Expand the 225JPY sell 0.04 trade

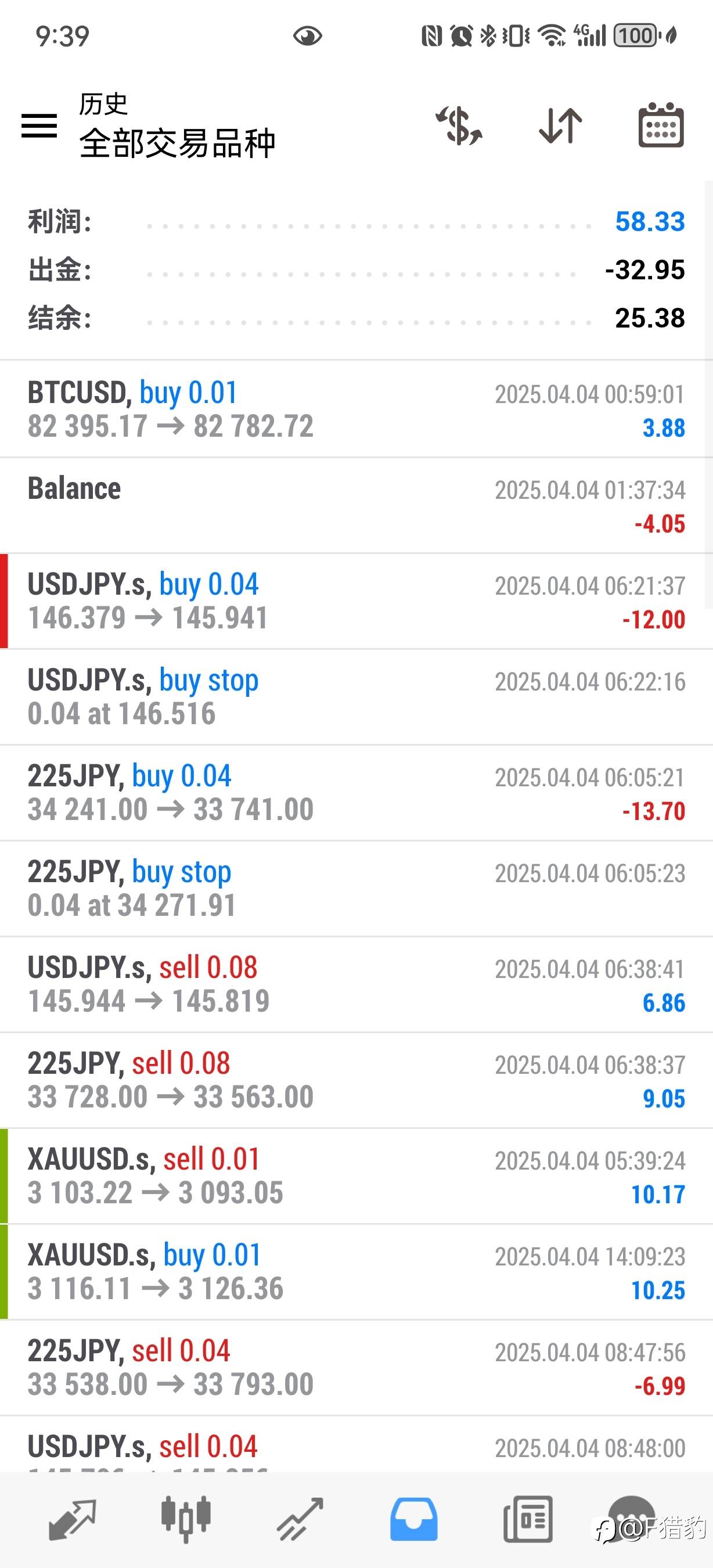click(x=356, y=1368)
